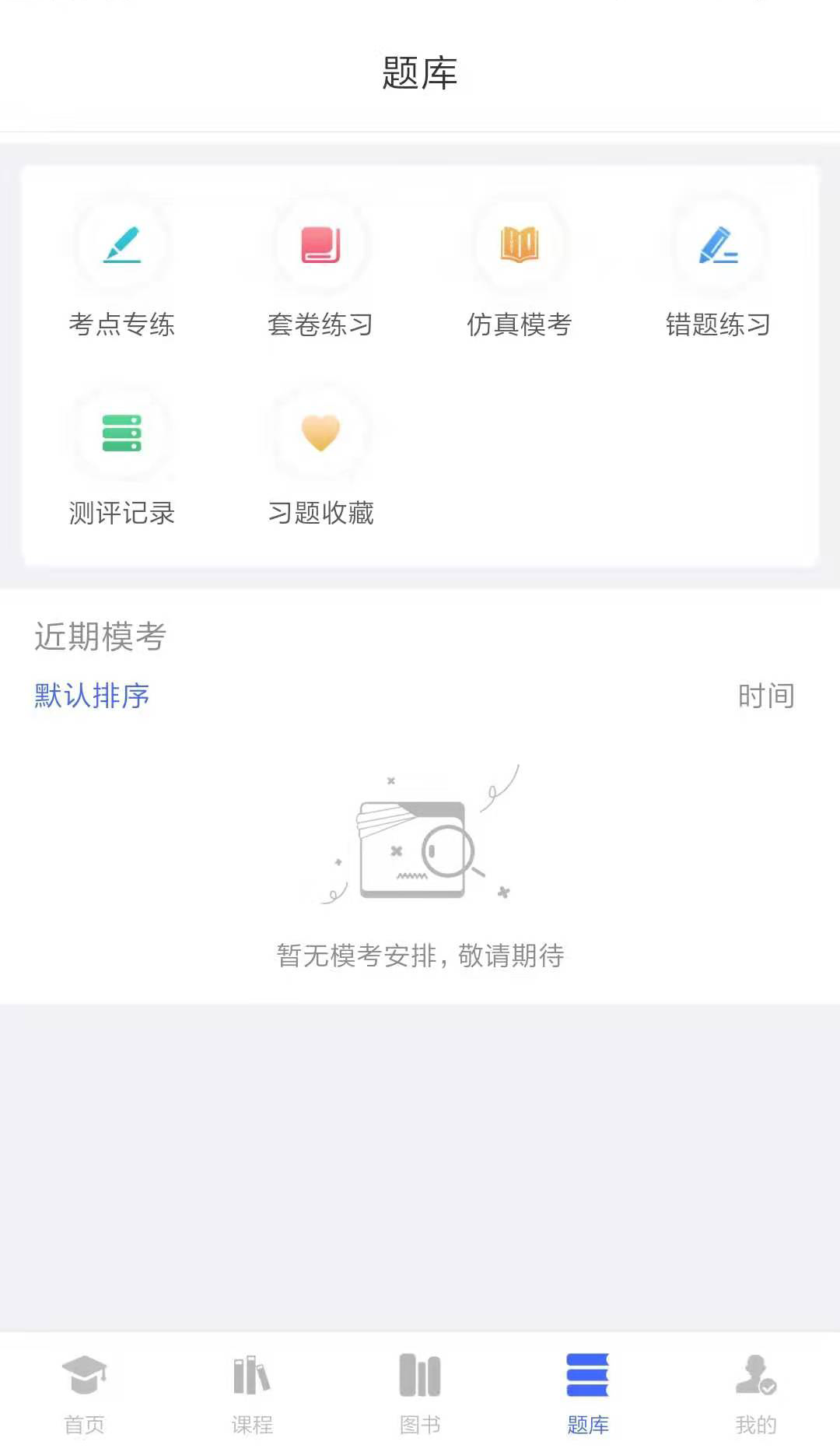Viewport: 840px width, 1452px height.
Task: Open the 仿真模考 orange book icon
Action: tap(521, 245)
